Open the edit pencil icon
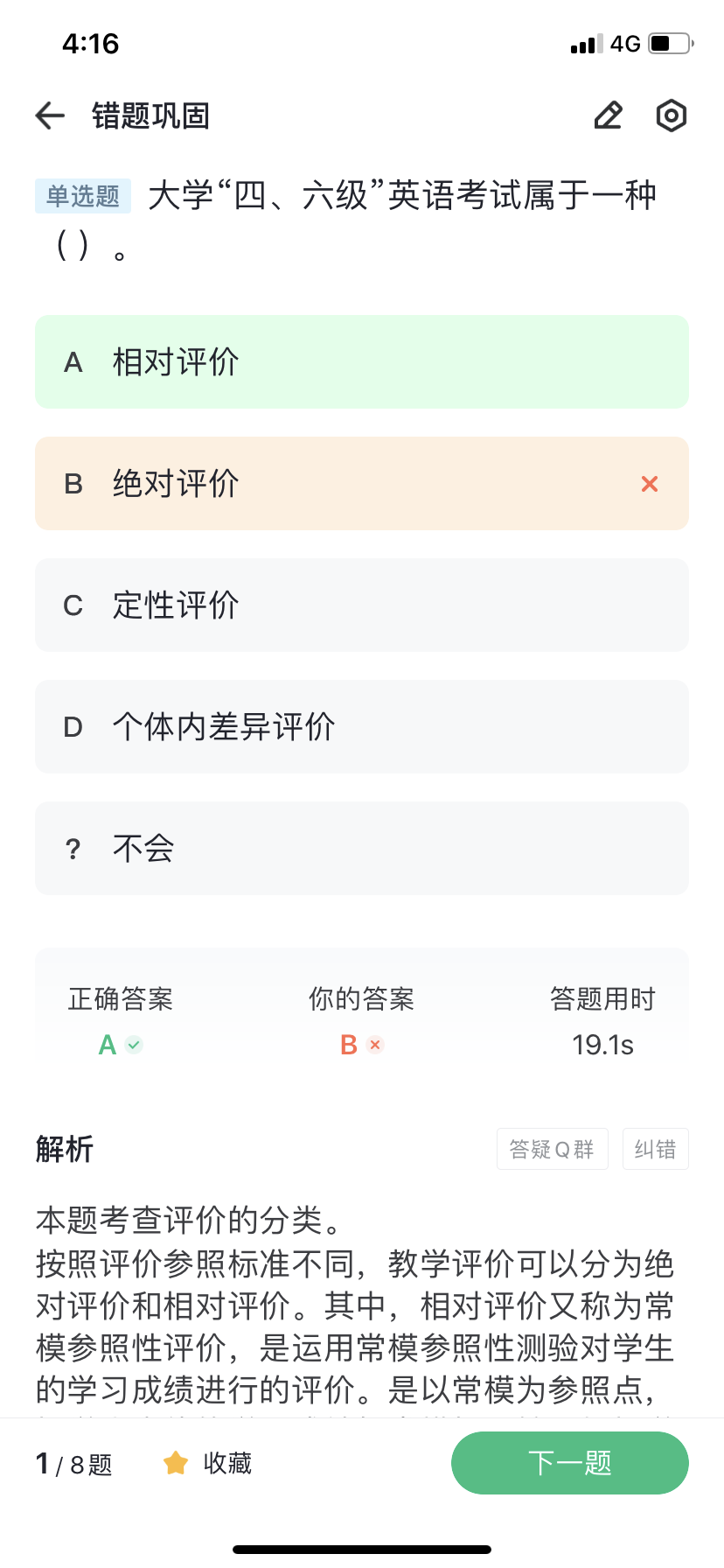 click(x=608, y=115)
